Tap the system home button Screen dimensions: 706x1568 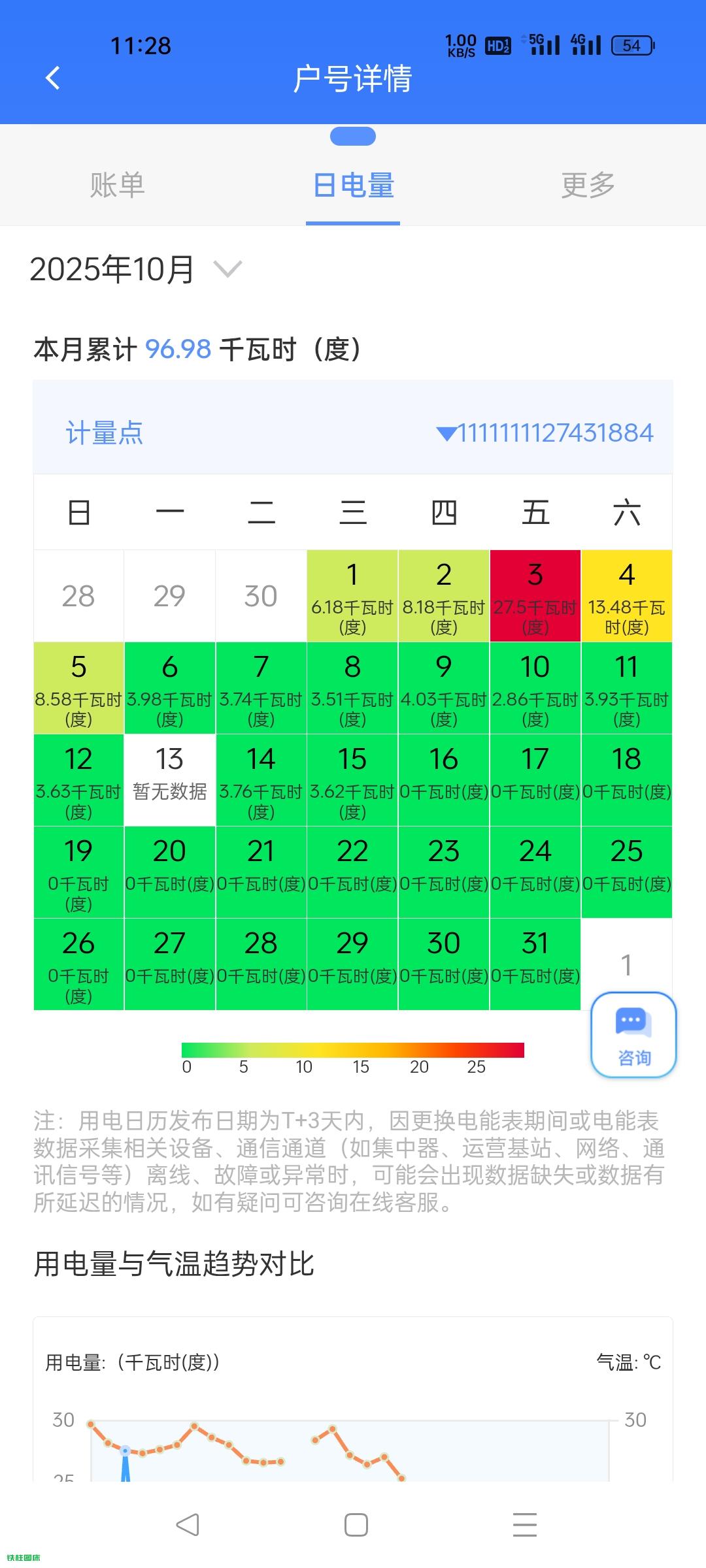[356, 1525]
